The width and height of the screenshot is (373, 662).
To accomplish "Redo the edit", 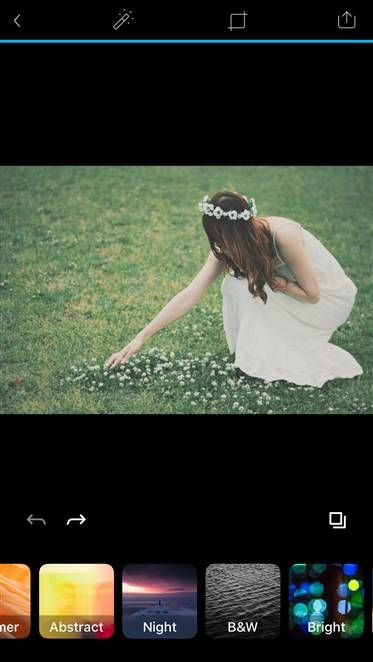I will pyautogui.click(x=76, y=520).
